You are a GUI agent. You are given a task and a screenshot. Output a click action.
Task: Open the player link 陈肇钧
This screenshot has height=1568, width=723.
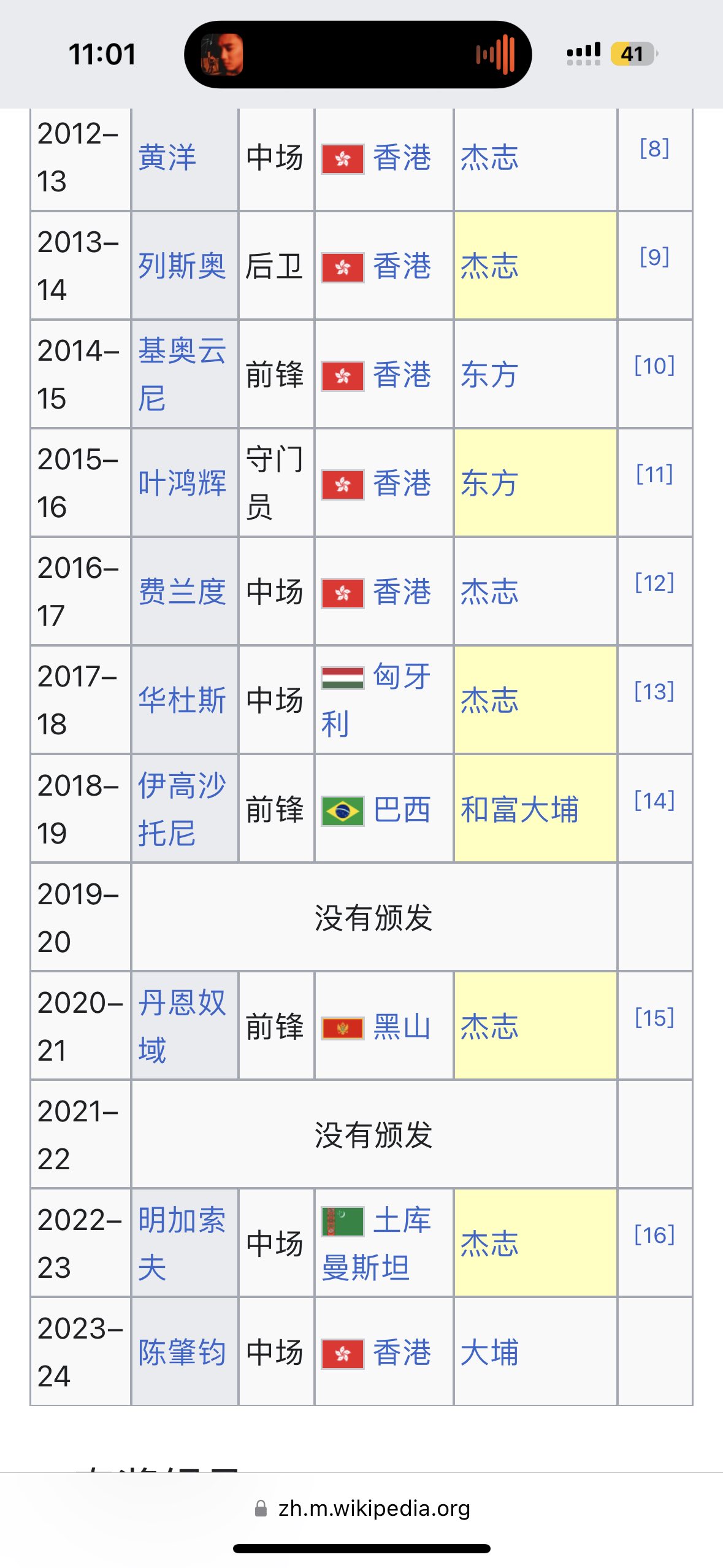182,1353
